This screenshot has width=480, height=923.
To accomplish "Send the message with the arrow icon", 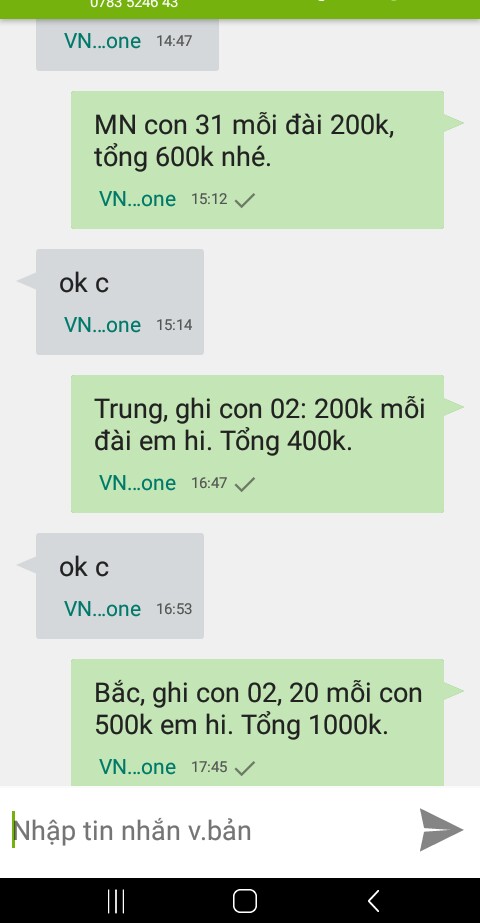I will 441,829.
